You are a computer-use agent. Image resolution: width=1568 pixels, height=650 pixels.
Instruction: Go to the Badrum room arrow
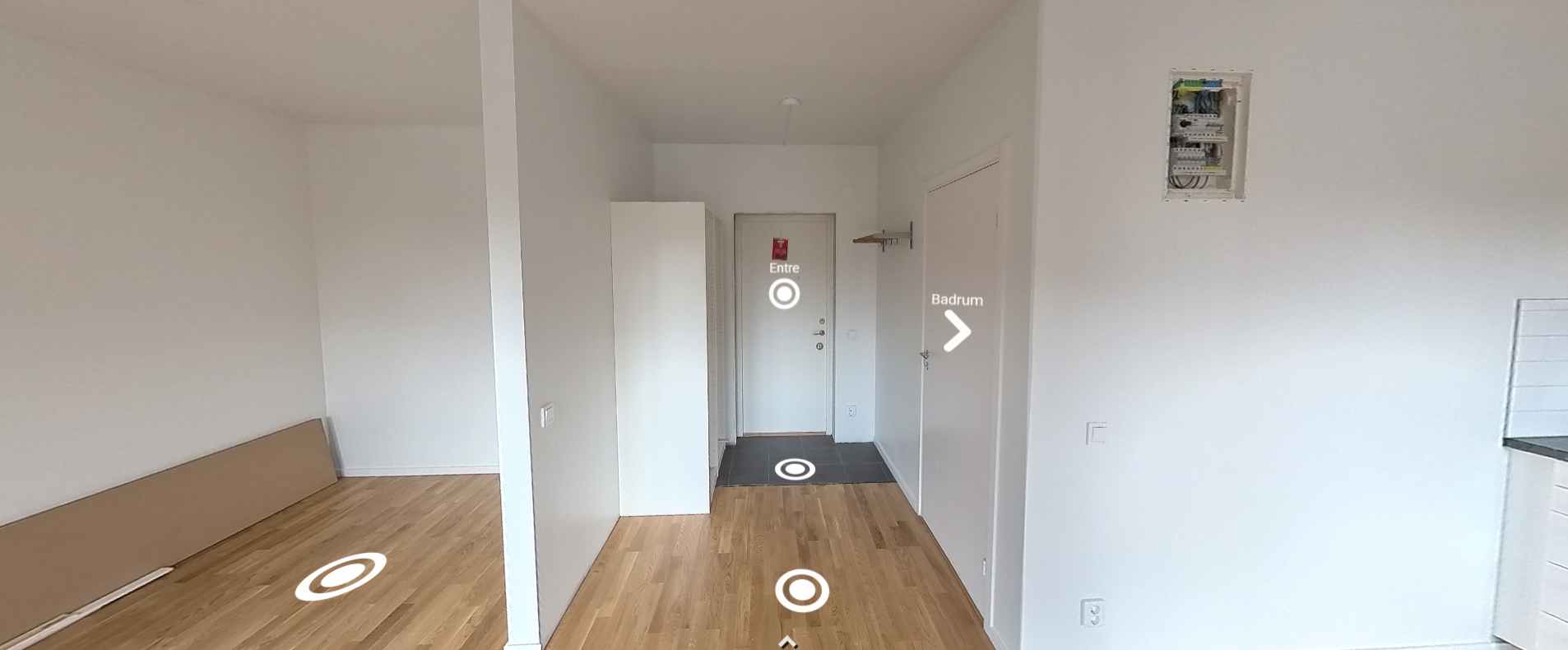[x=956, y=331]
